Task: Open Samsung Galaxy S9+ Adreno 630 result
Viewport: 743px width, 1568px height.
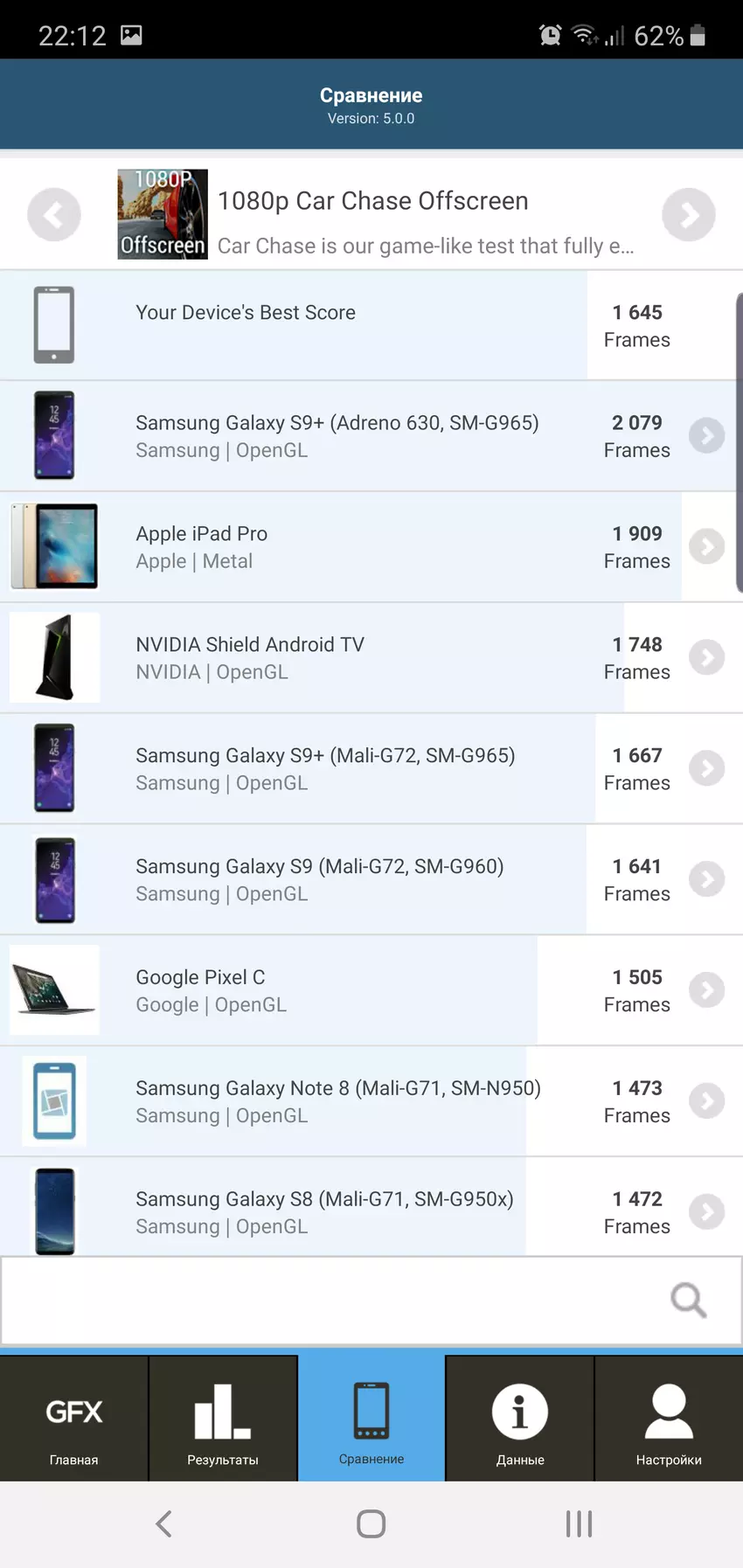Action: [x=705, y=435]
